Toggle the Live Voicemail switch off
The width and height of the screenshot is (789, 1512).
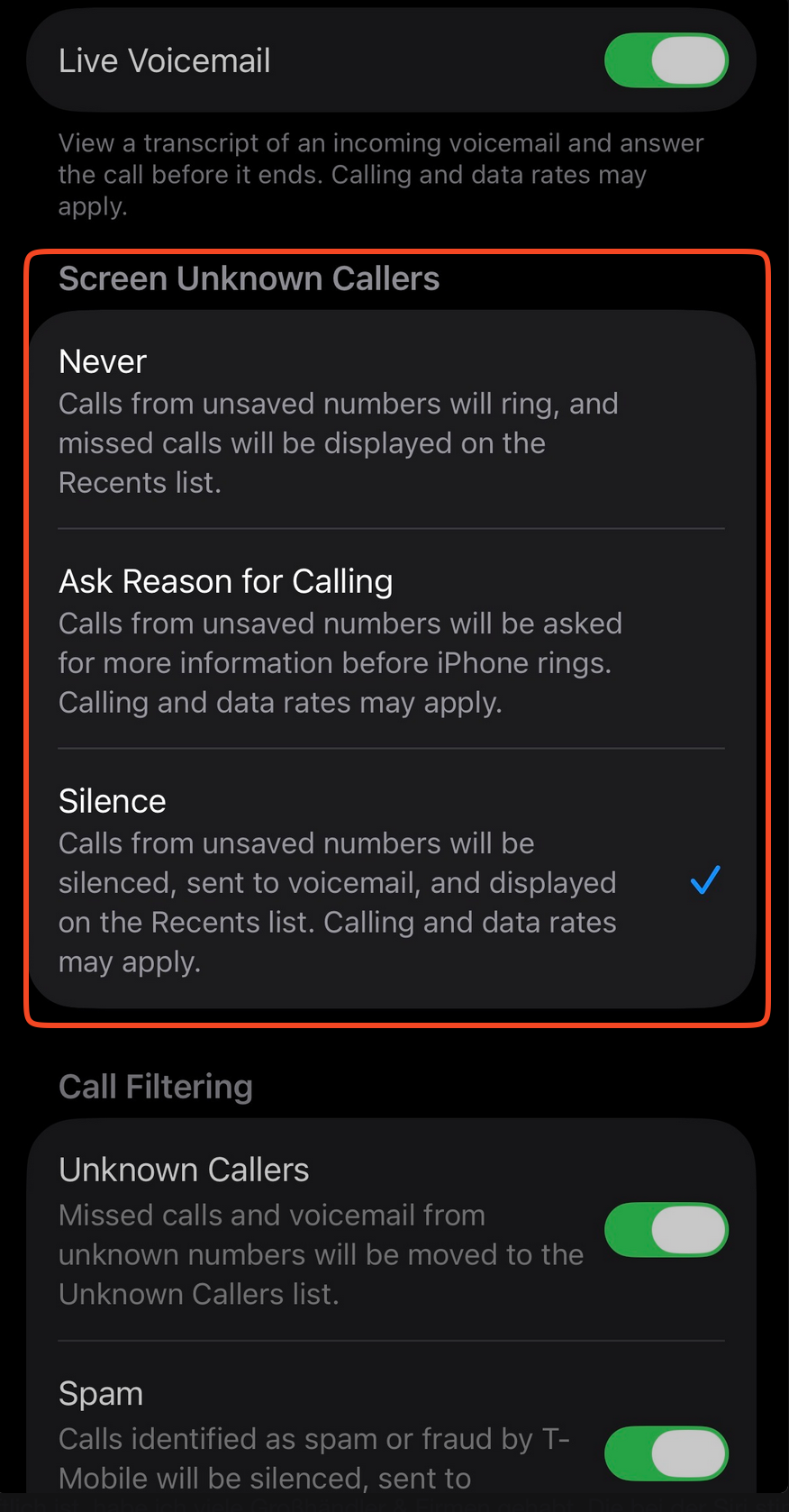point(667,60)
